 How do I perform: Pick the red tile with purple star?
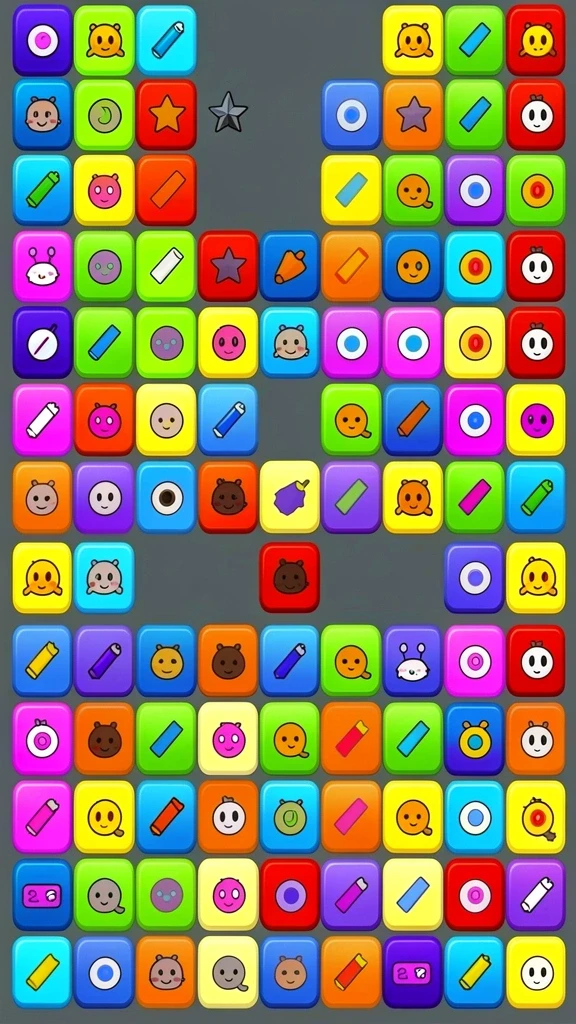[228, 266]
